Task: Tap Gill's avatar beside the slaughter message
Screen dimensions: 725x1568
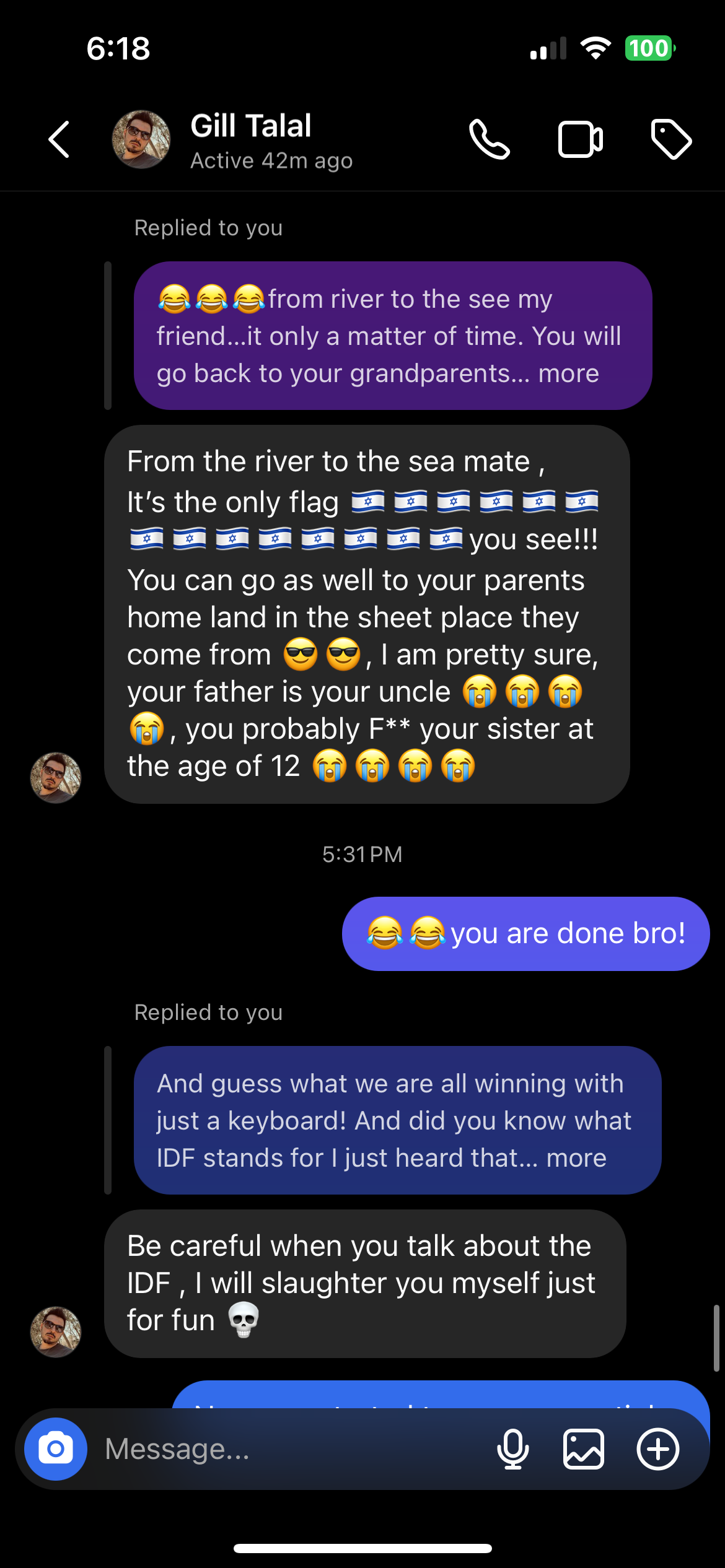Action: [x=56, y=1332]
